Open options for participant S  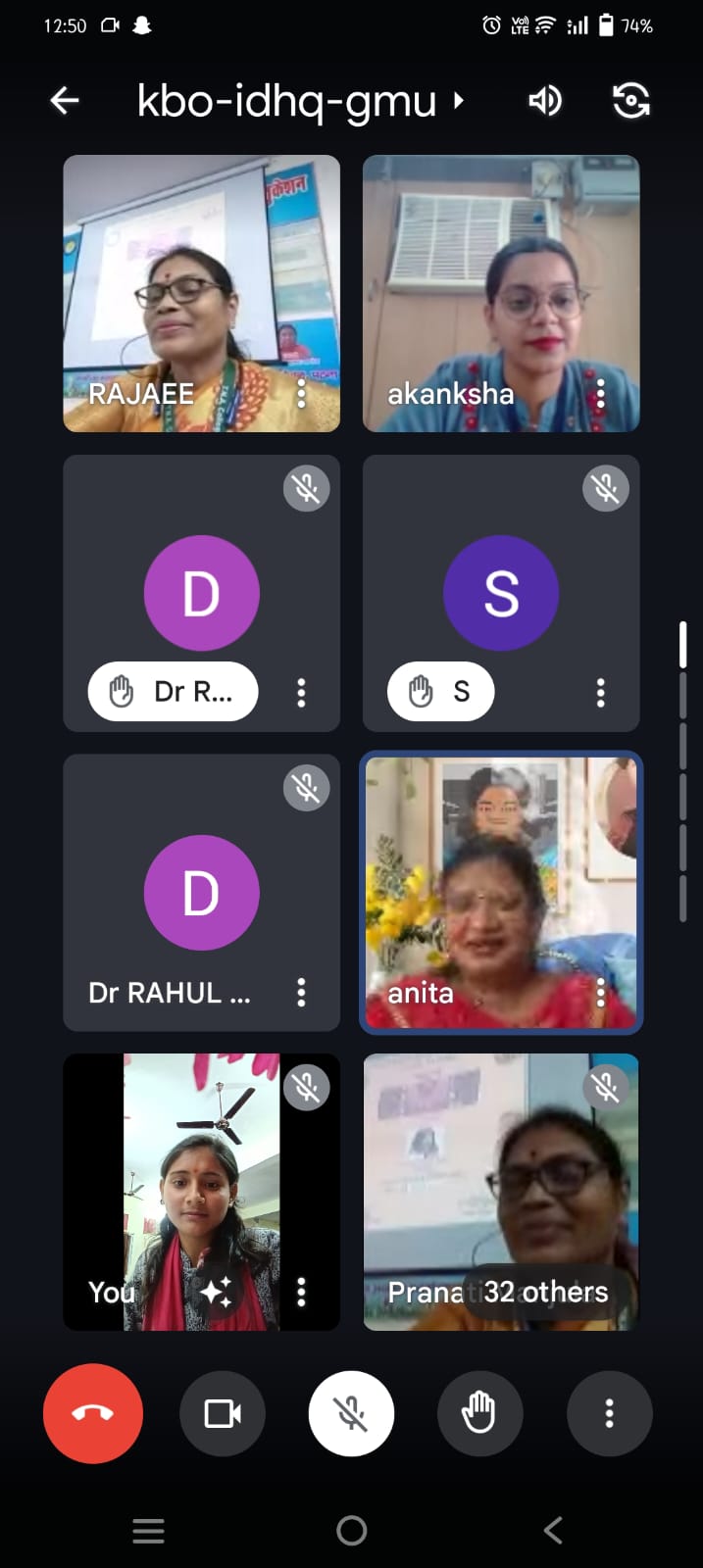click(600, 693)
